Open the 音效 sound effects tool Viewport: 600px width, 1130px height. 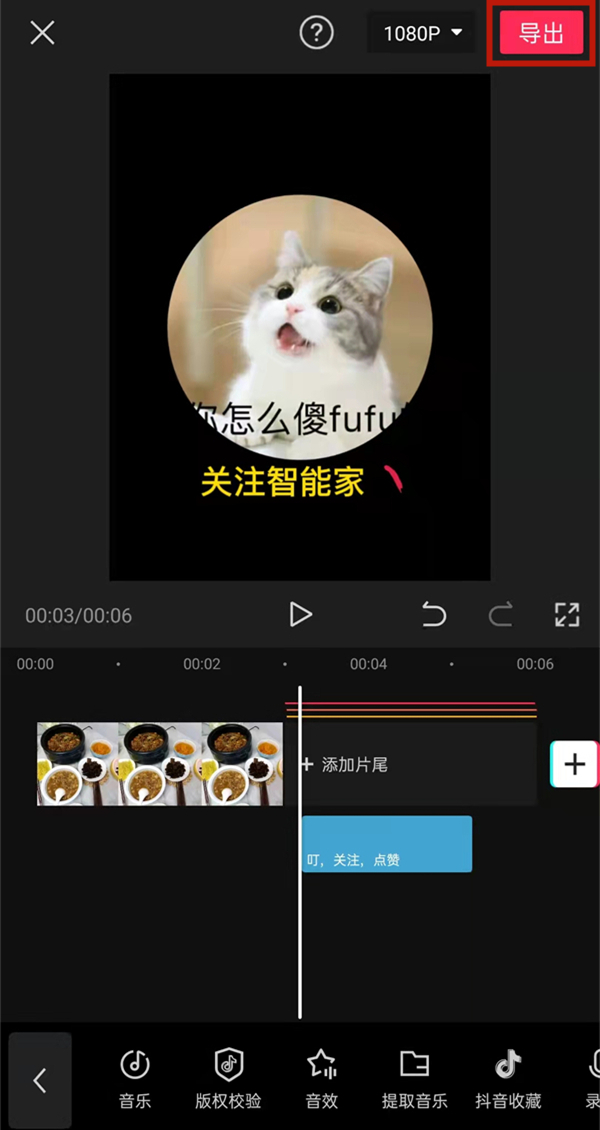coord(321,1080)
